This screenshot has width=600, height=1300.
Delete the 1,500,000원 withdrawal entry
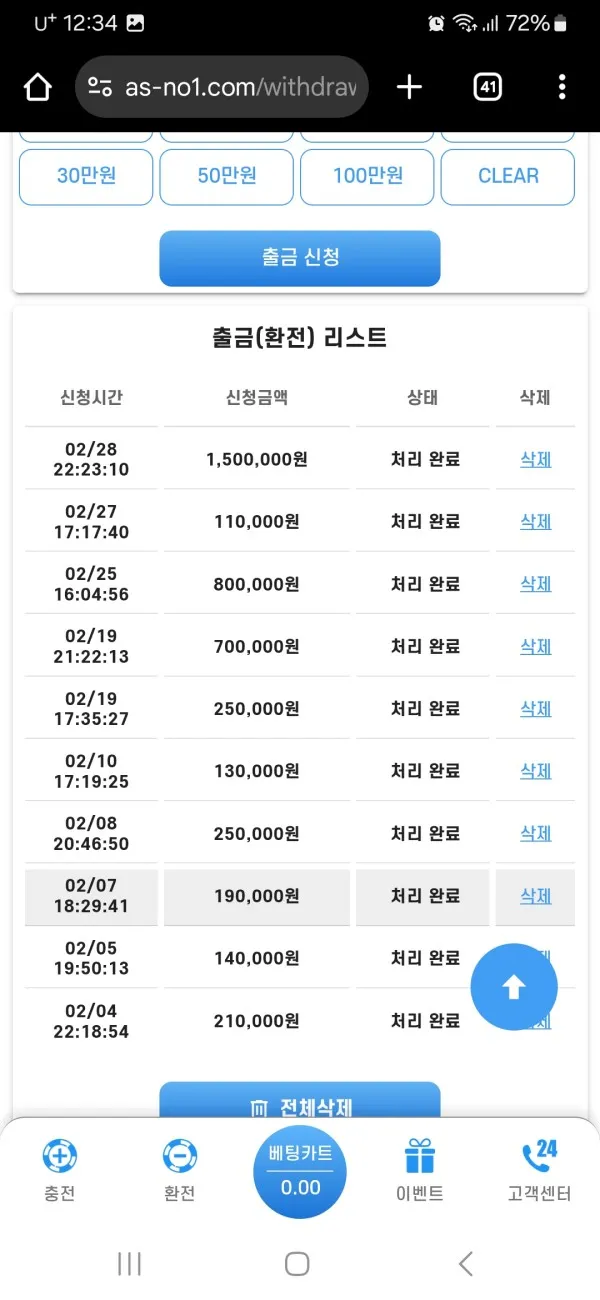click(x=536, y=460)
